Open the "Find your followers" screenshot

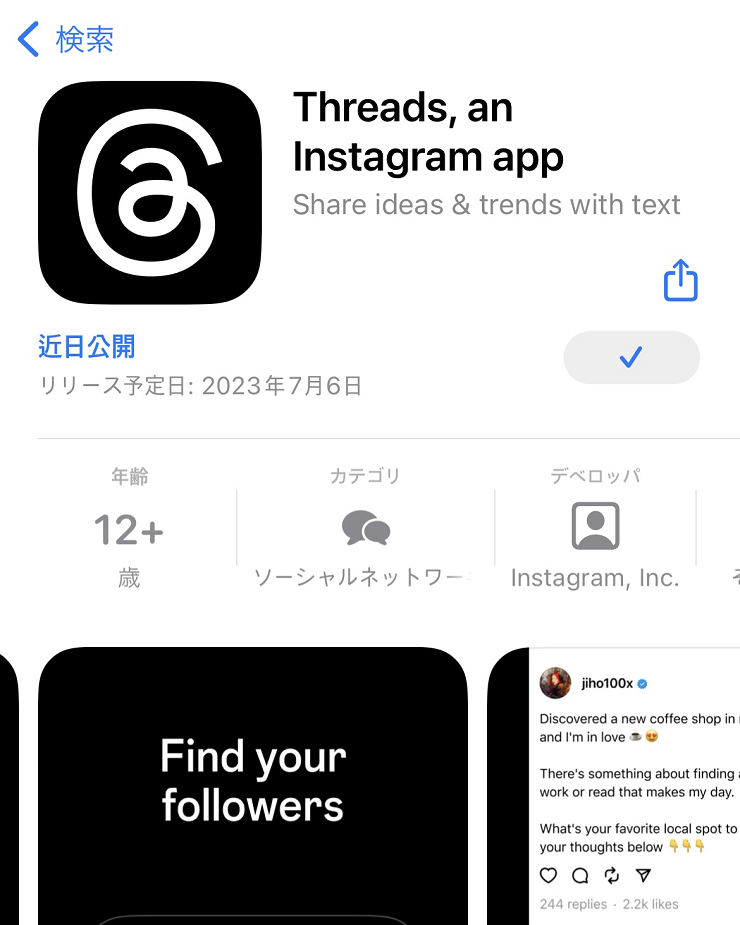click(x=252, y=785)
